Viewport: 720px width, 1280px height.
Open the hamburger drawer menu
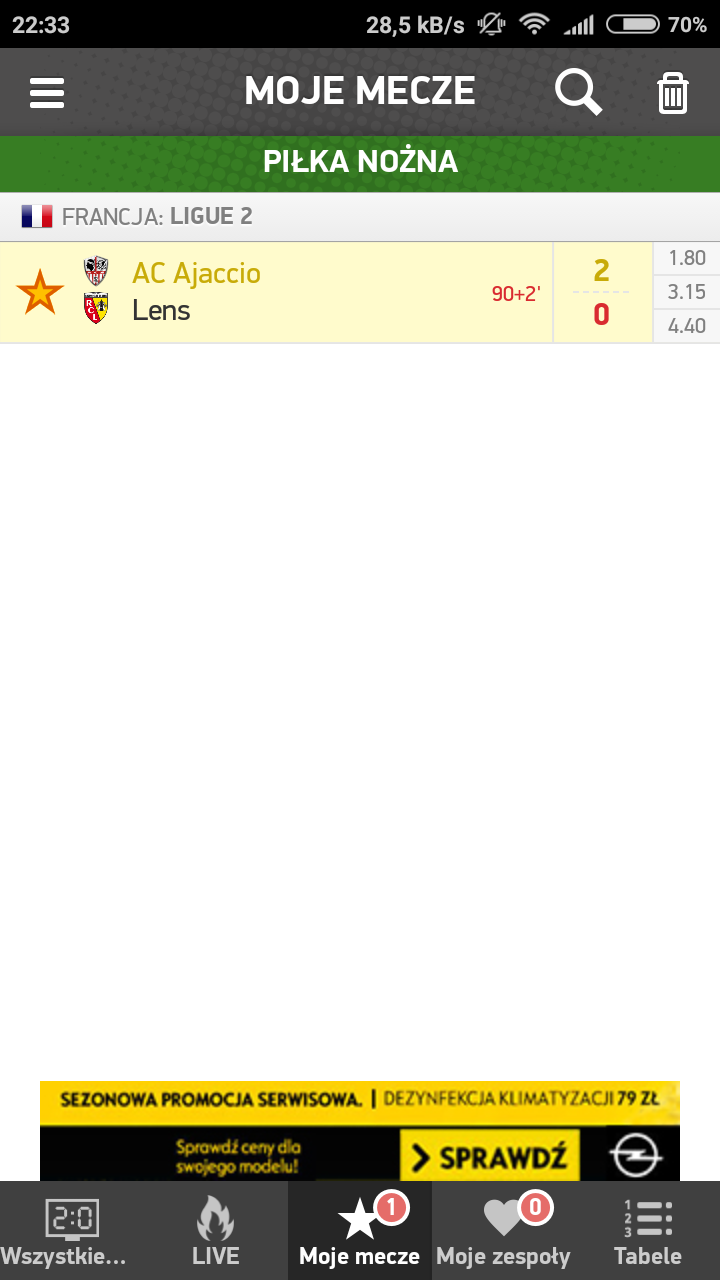[47, 93]
